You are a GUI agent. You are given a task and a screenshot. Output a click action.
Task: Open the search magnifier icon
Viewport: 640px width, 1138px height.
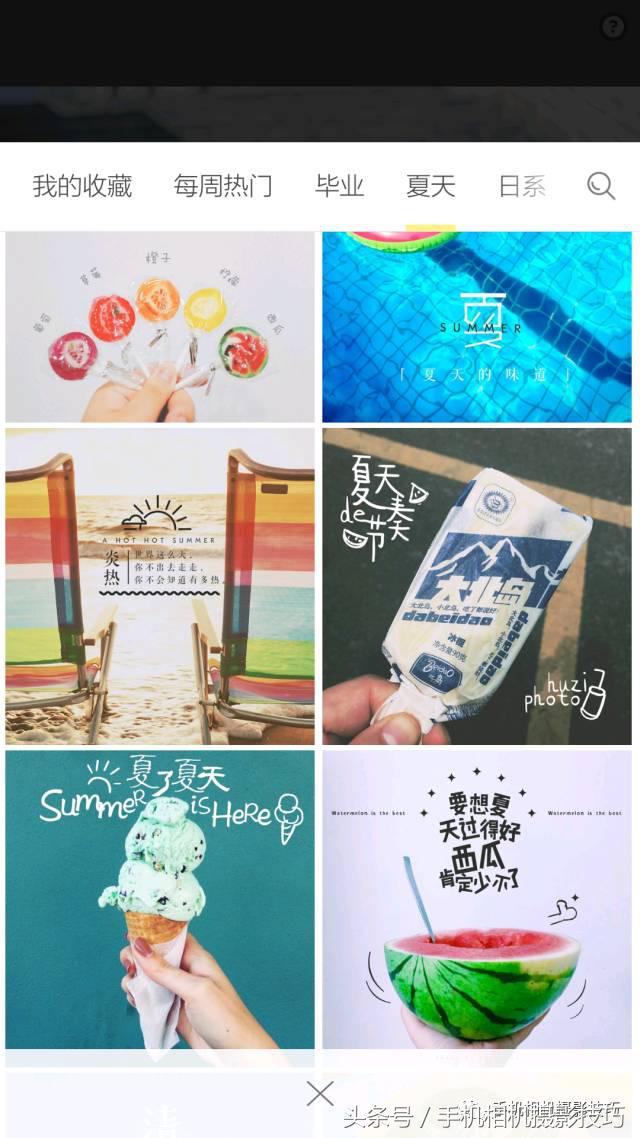(x=600, y=186)
